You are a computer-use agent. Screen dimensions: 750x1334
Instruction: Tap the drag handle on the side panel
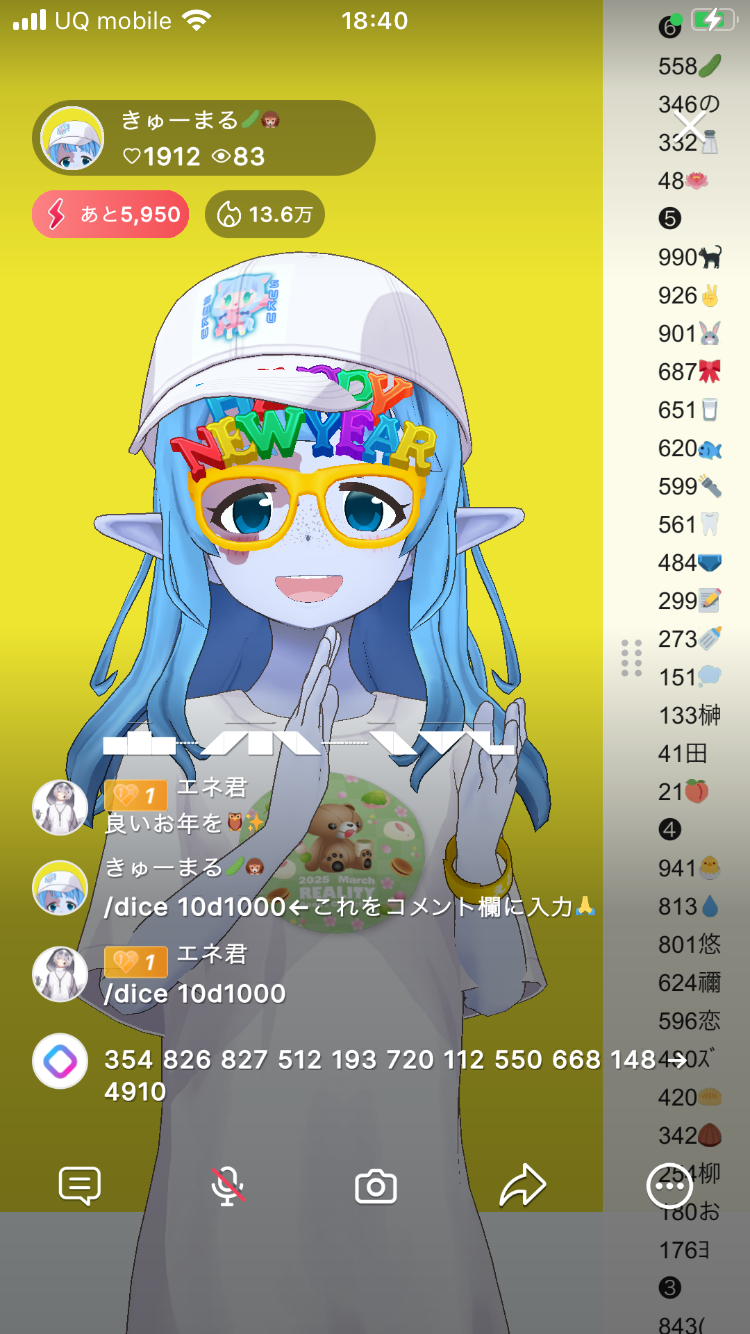[631, 658]
